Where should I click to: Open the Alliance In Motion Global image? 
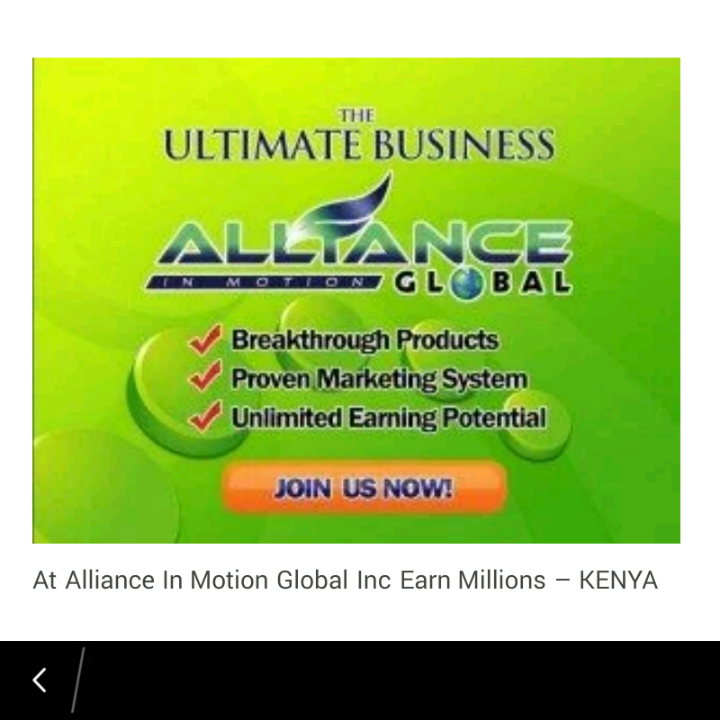point(356,300)
